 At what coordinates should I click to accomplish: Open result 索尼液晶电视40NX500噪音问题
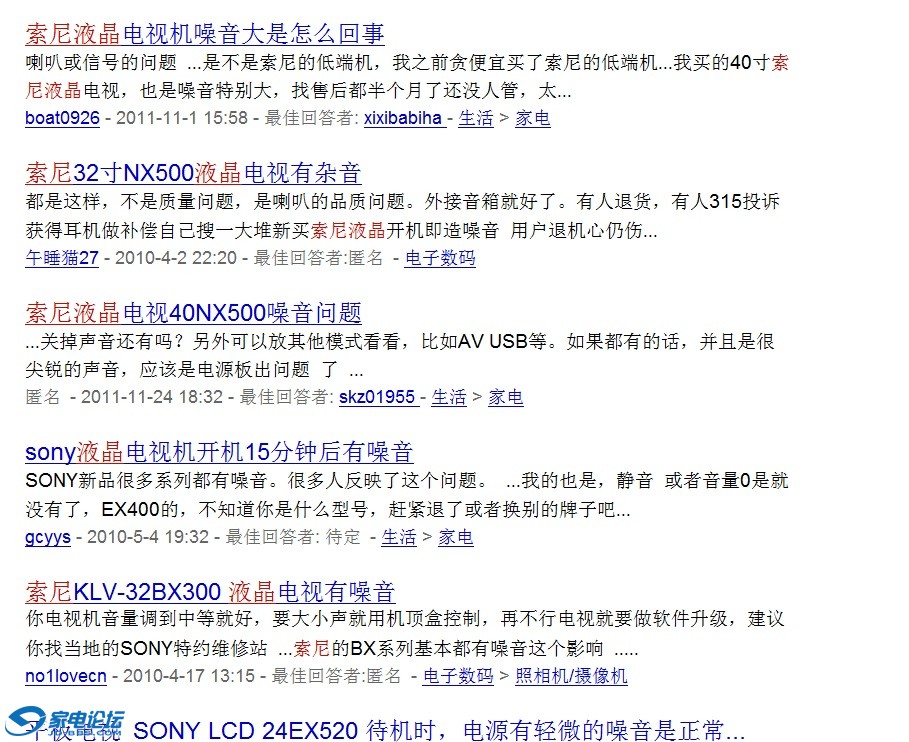tap(192, 312)
